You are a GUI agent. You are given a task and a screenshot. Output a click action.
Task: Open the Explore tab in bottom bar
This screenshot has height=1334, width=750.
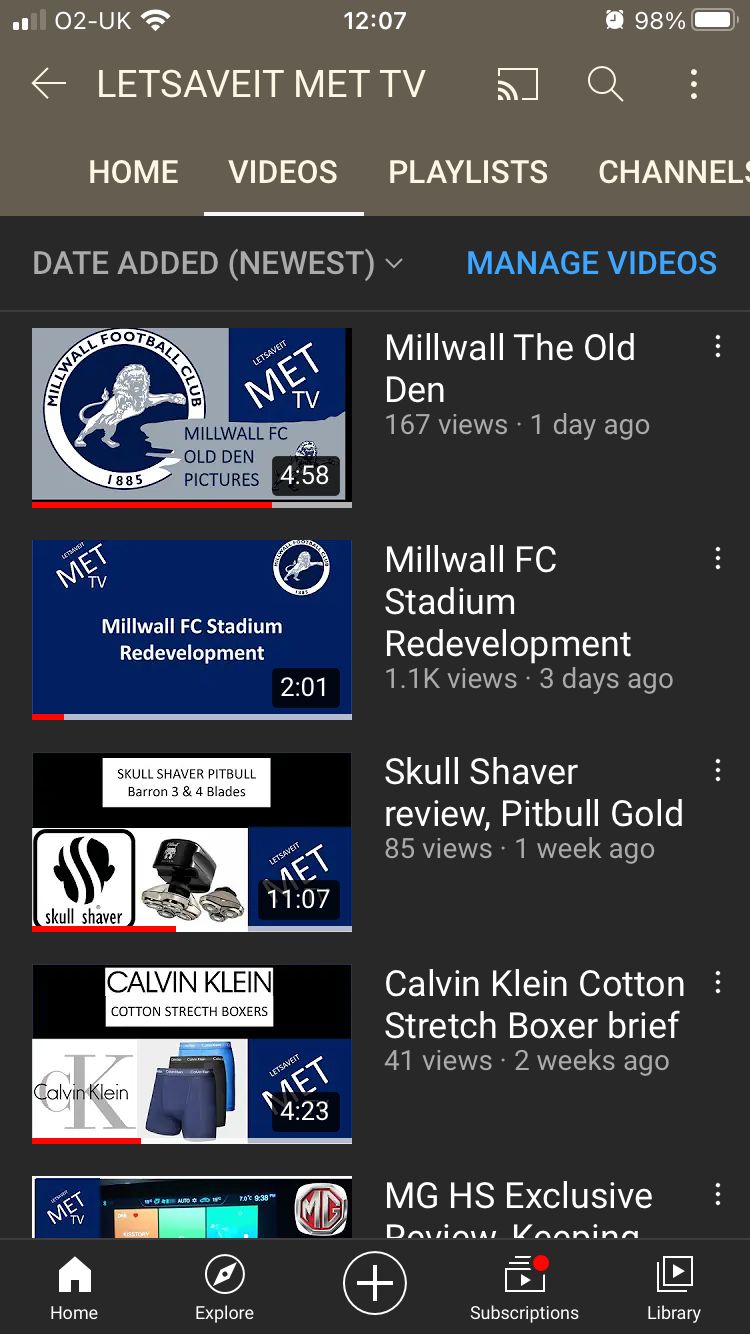[224, 1288]
